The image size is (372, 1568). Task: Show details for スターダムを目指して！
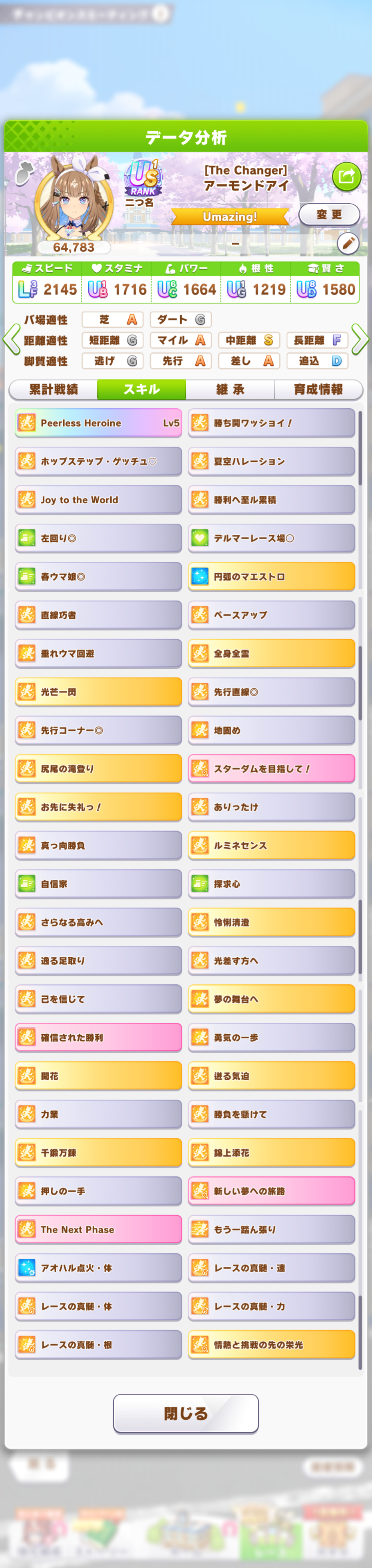click(x=272, y=769)
